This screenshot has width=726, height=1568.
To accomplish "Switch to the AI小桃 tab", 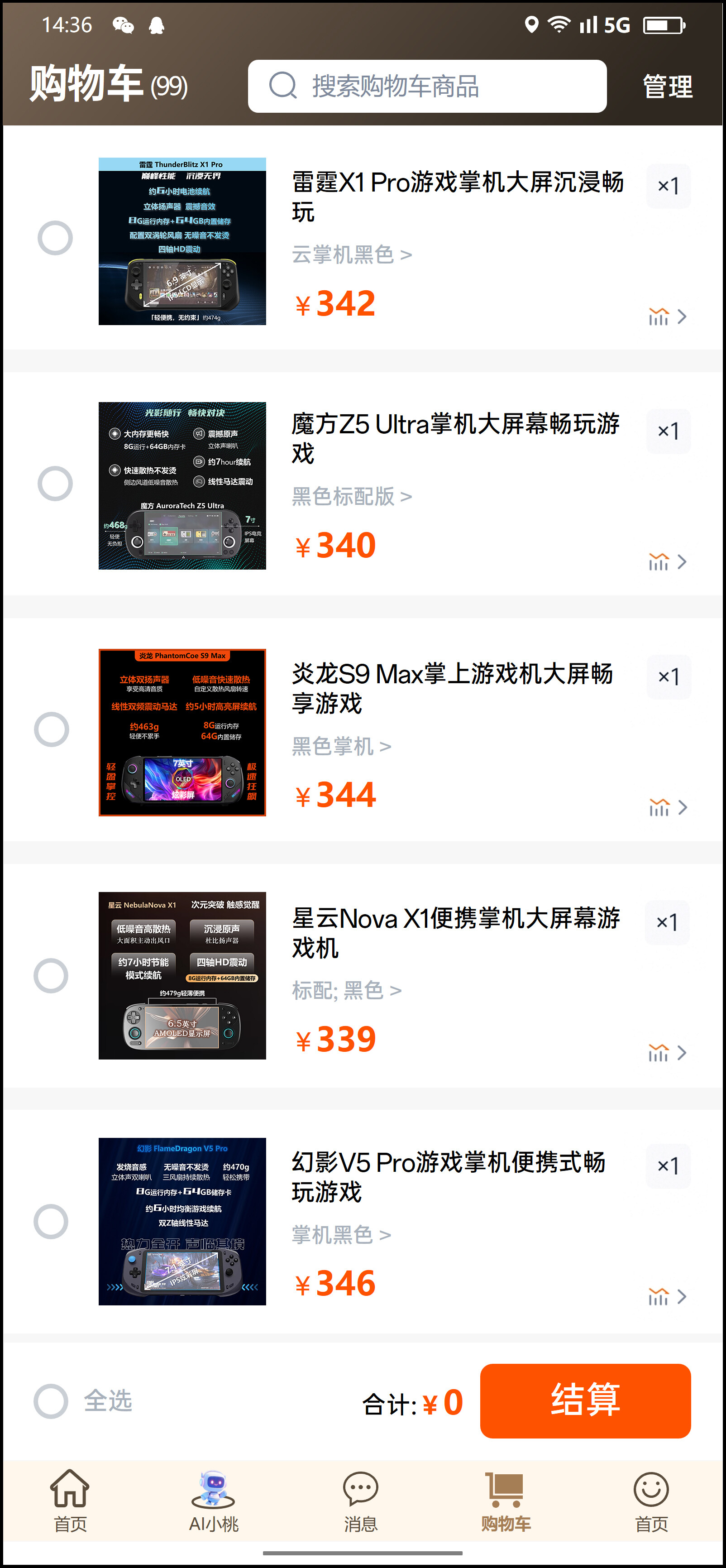I will [x=214, y=1501].
